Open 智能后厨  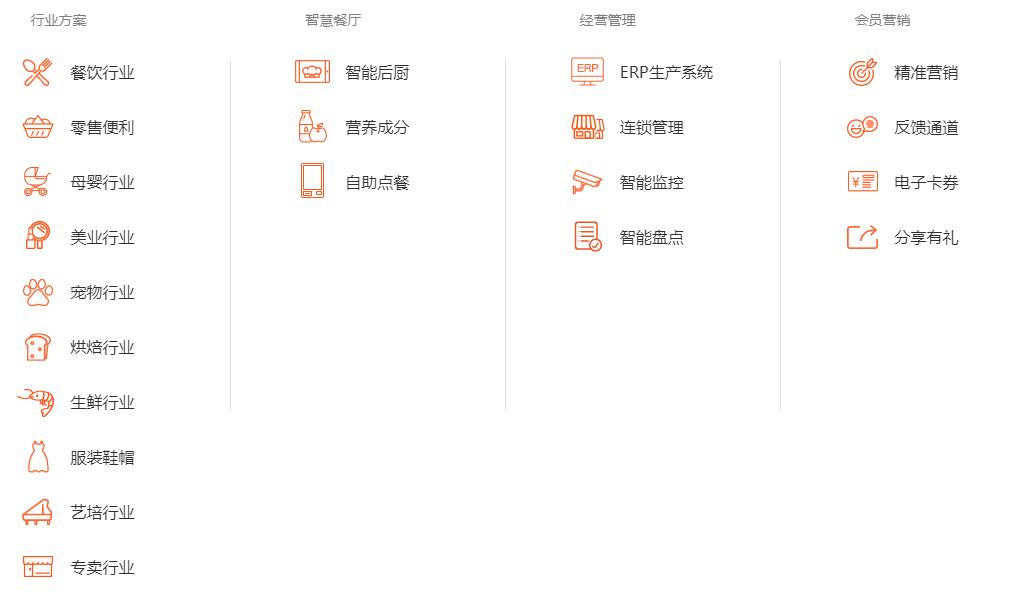(x=376, y=73)
